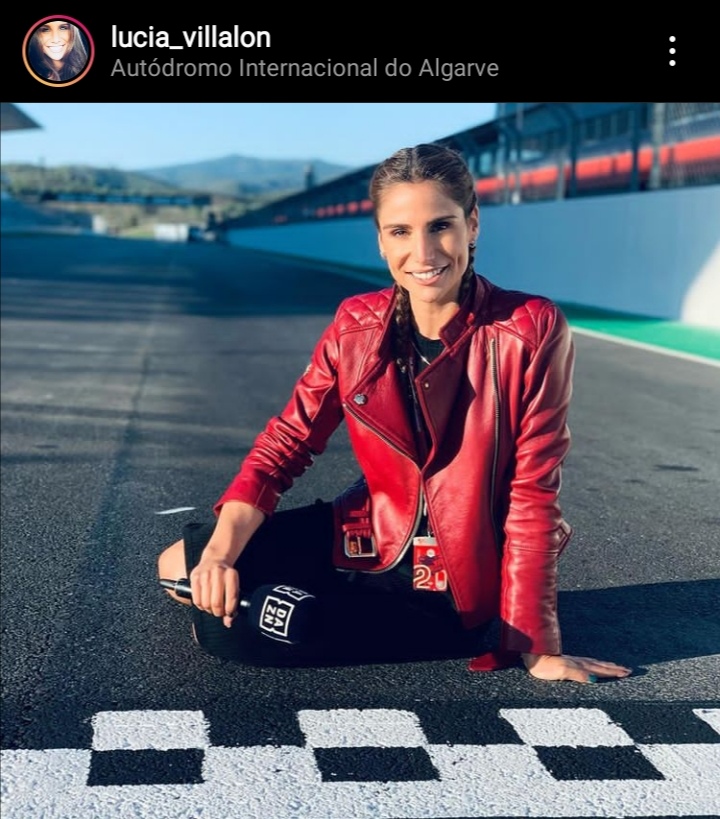Open the lucia_villalon username profile

[x=190, y=38]
